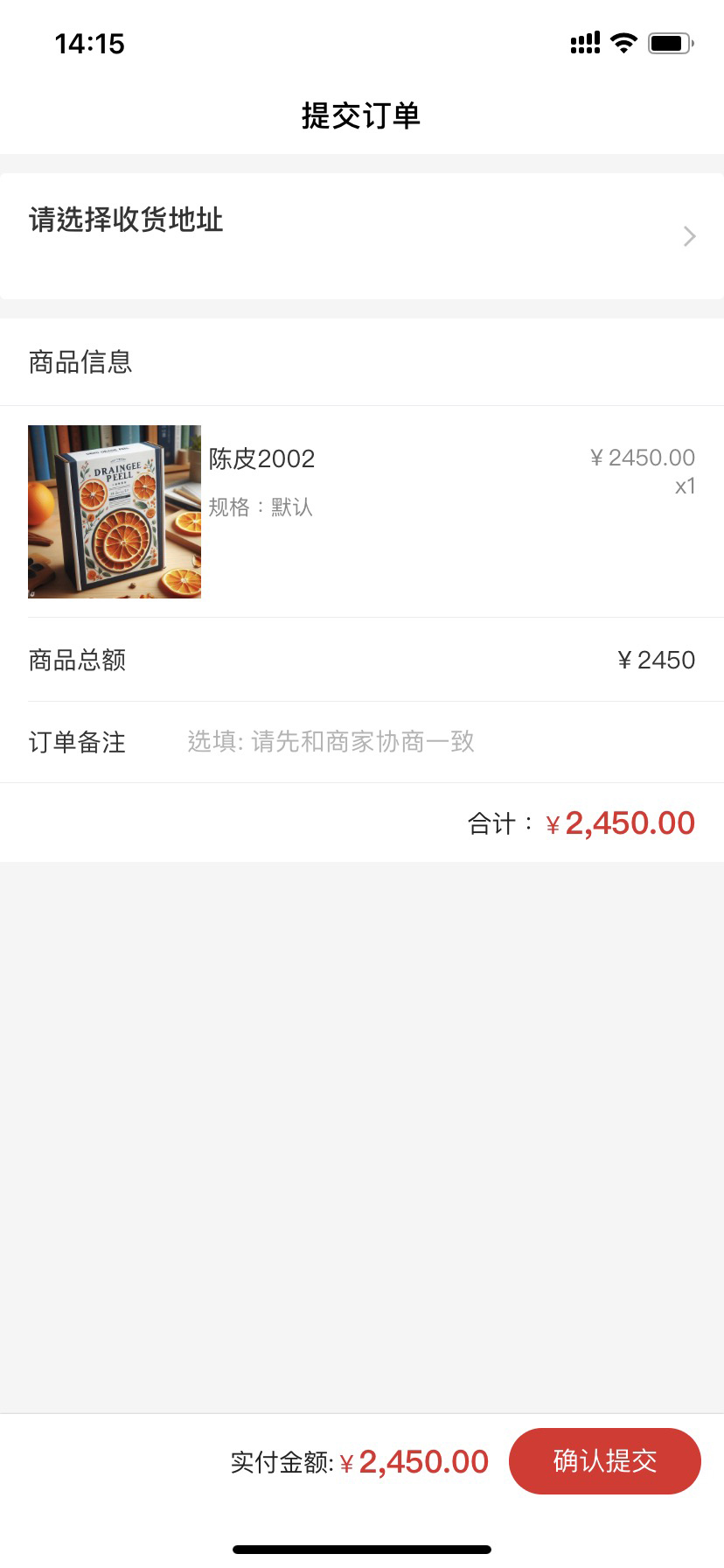Tap the 提交订单 page title

tap(361, 115)
